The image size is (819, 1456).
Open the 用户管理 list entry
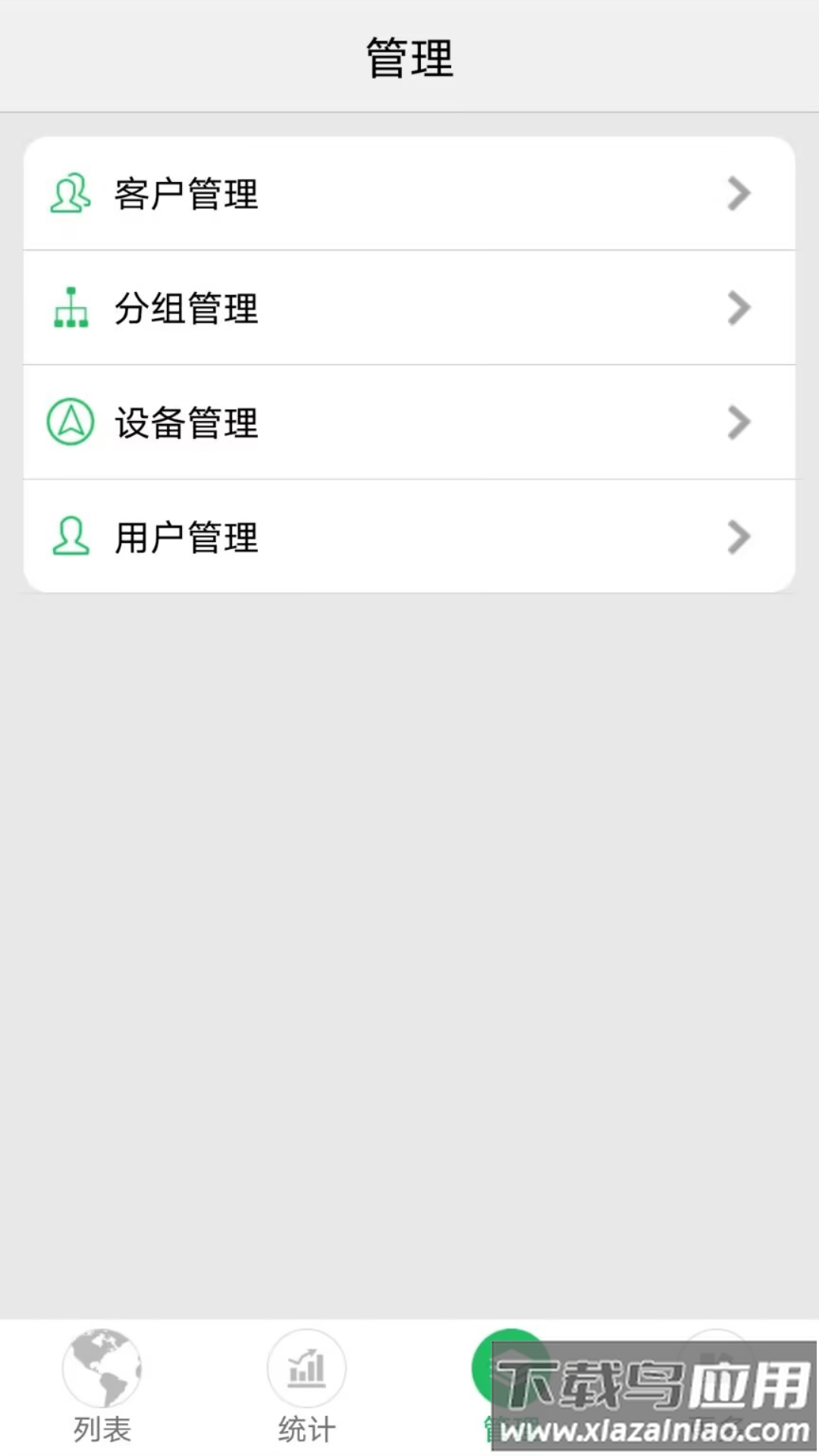pos(409,537)
